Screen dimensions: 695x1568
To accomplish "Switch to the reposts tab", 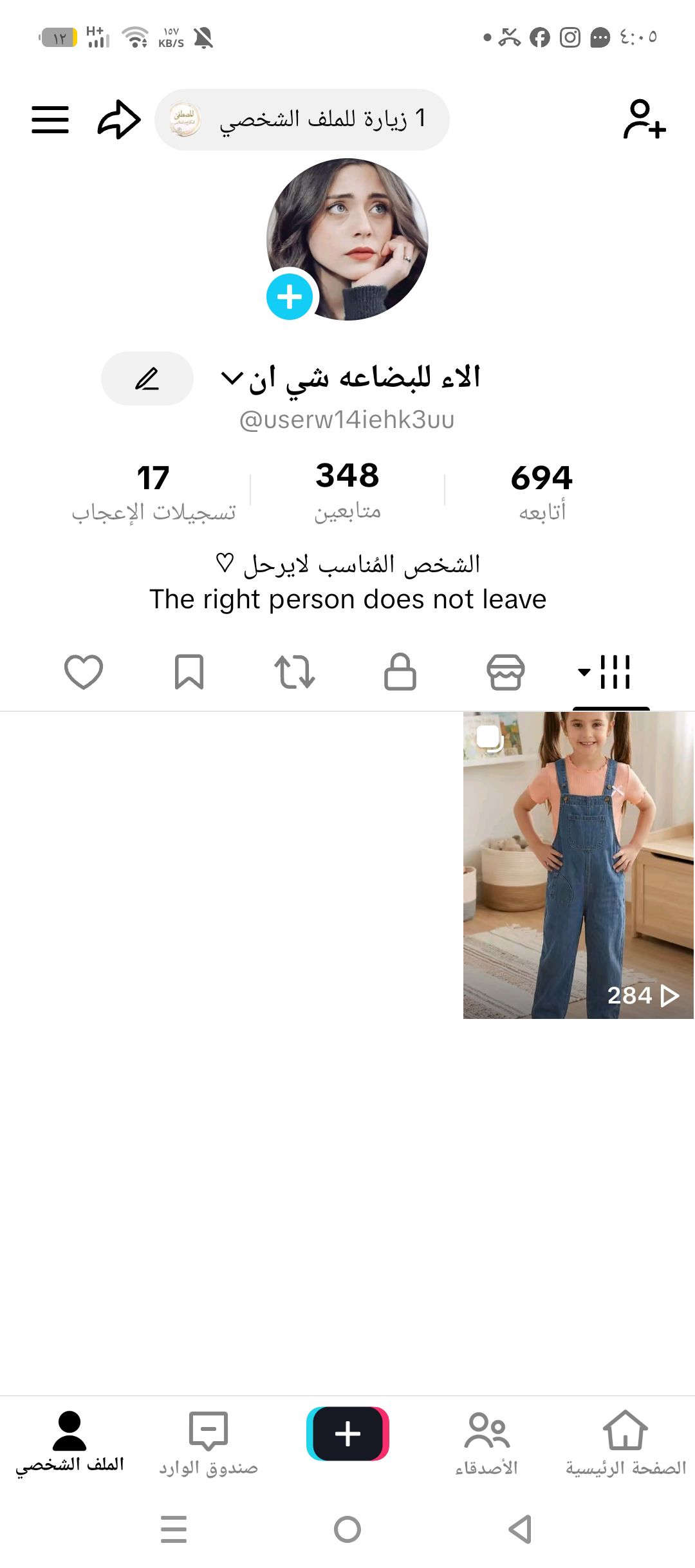I will [x=295, y=672].
